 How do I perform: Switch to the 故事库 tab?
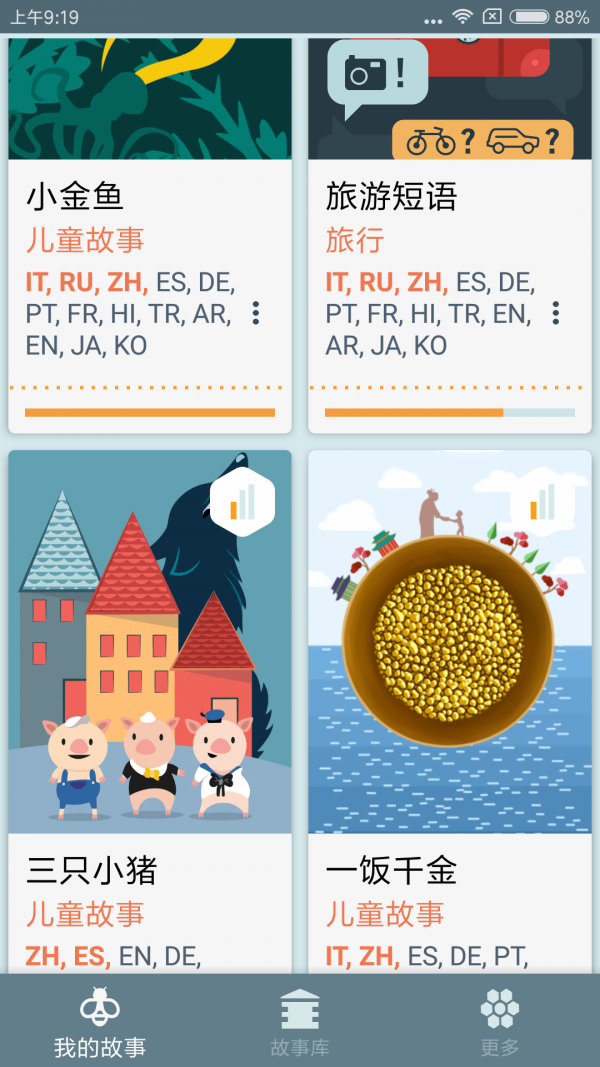[x=300, y=1021]
